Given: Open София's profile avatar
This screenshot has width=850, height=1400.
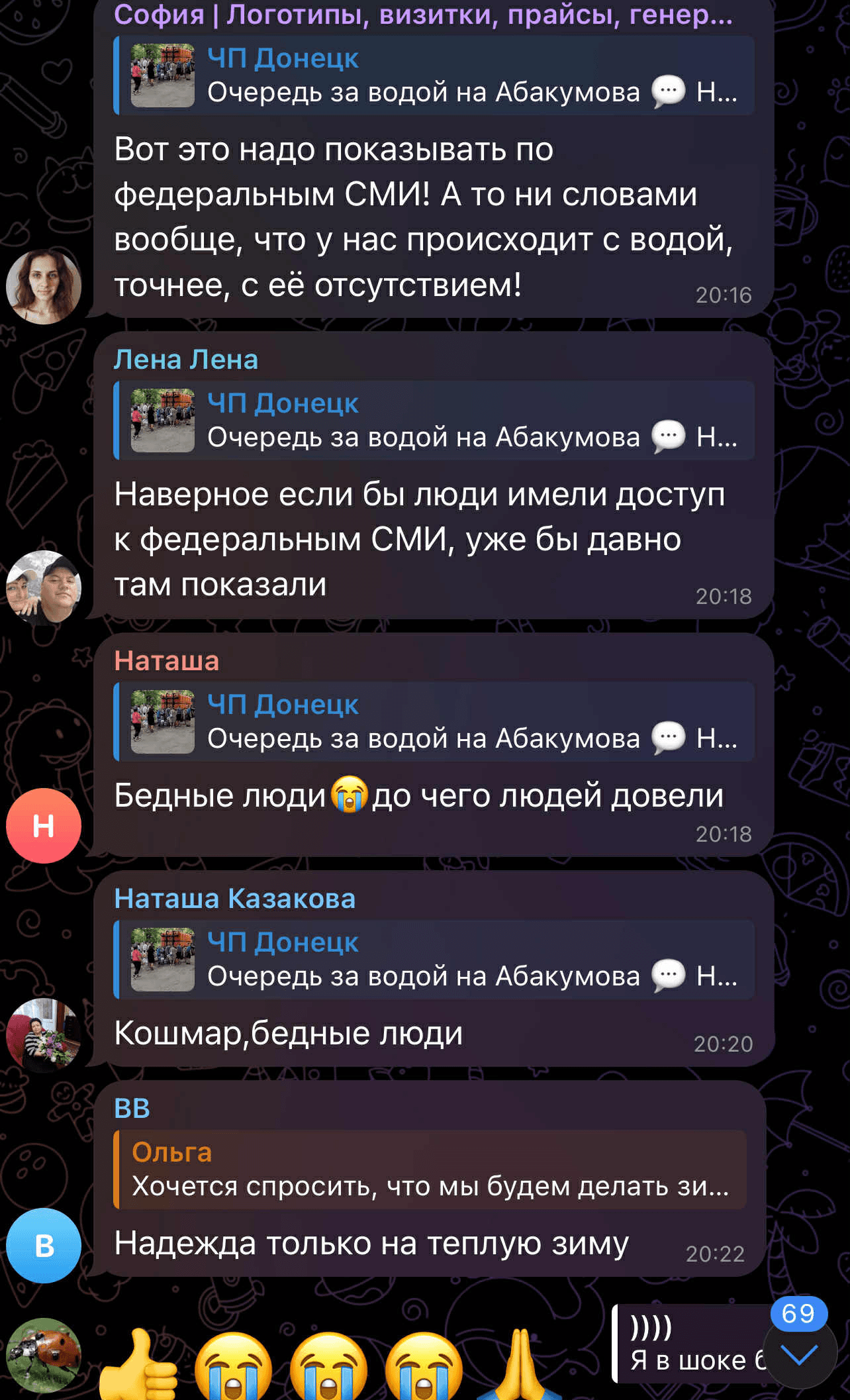Looking at the screenshot, I should tap(44, 287).
